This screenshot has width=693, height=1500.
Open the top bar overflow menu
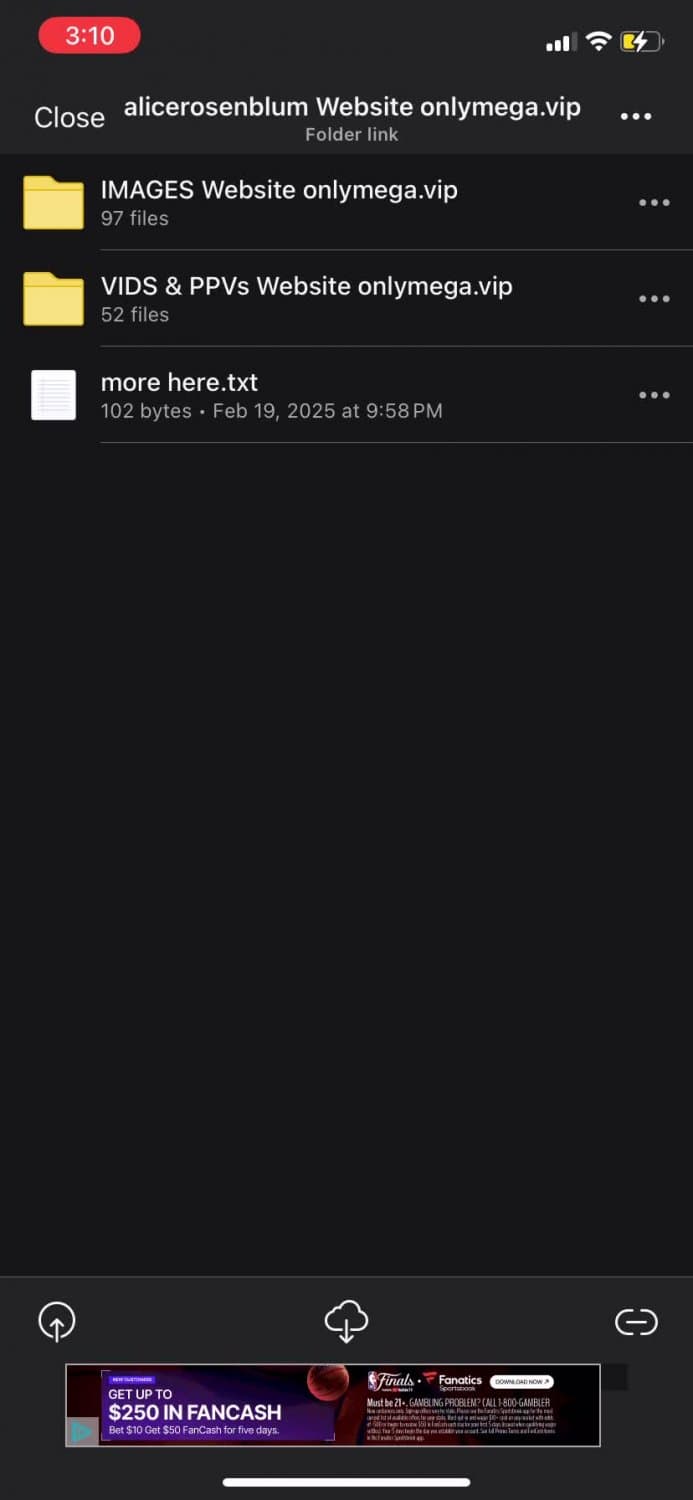click(636, 117)
